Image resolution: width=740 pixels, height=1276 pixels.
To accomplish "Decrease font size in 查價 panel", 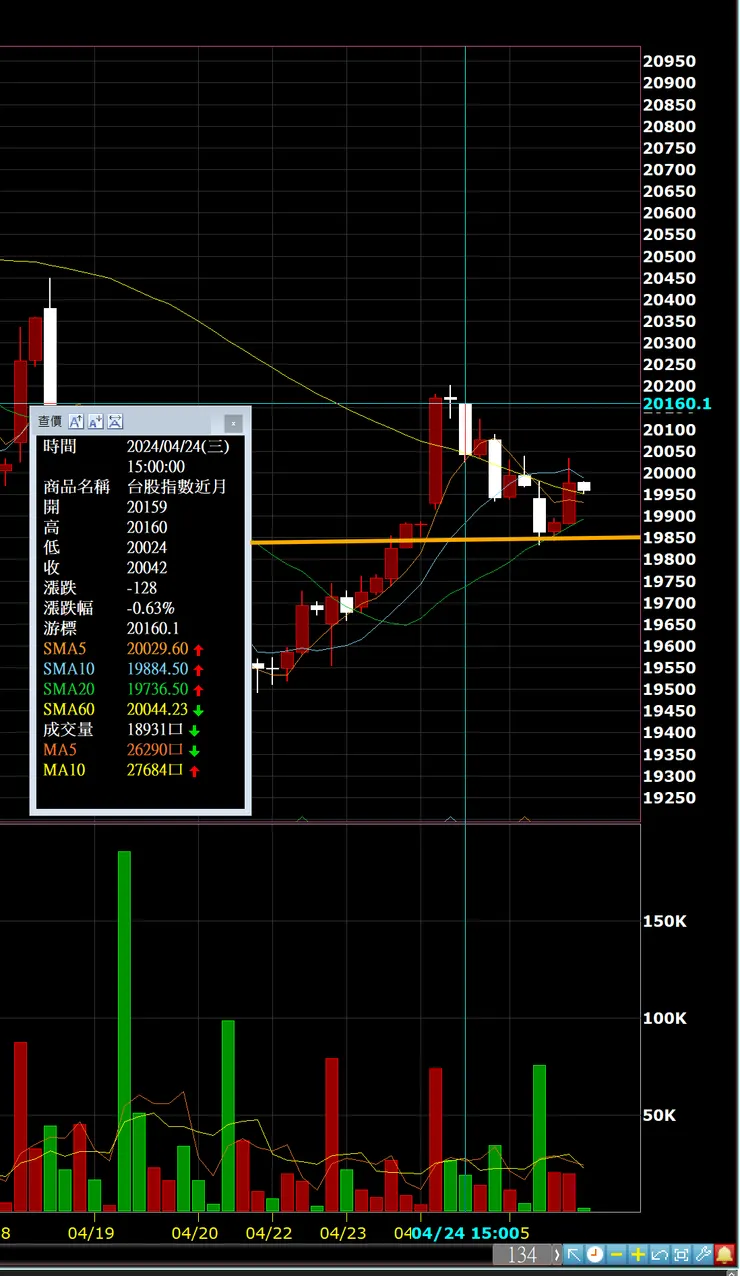I will (96, 422).
